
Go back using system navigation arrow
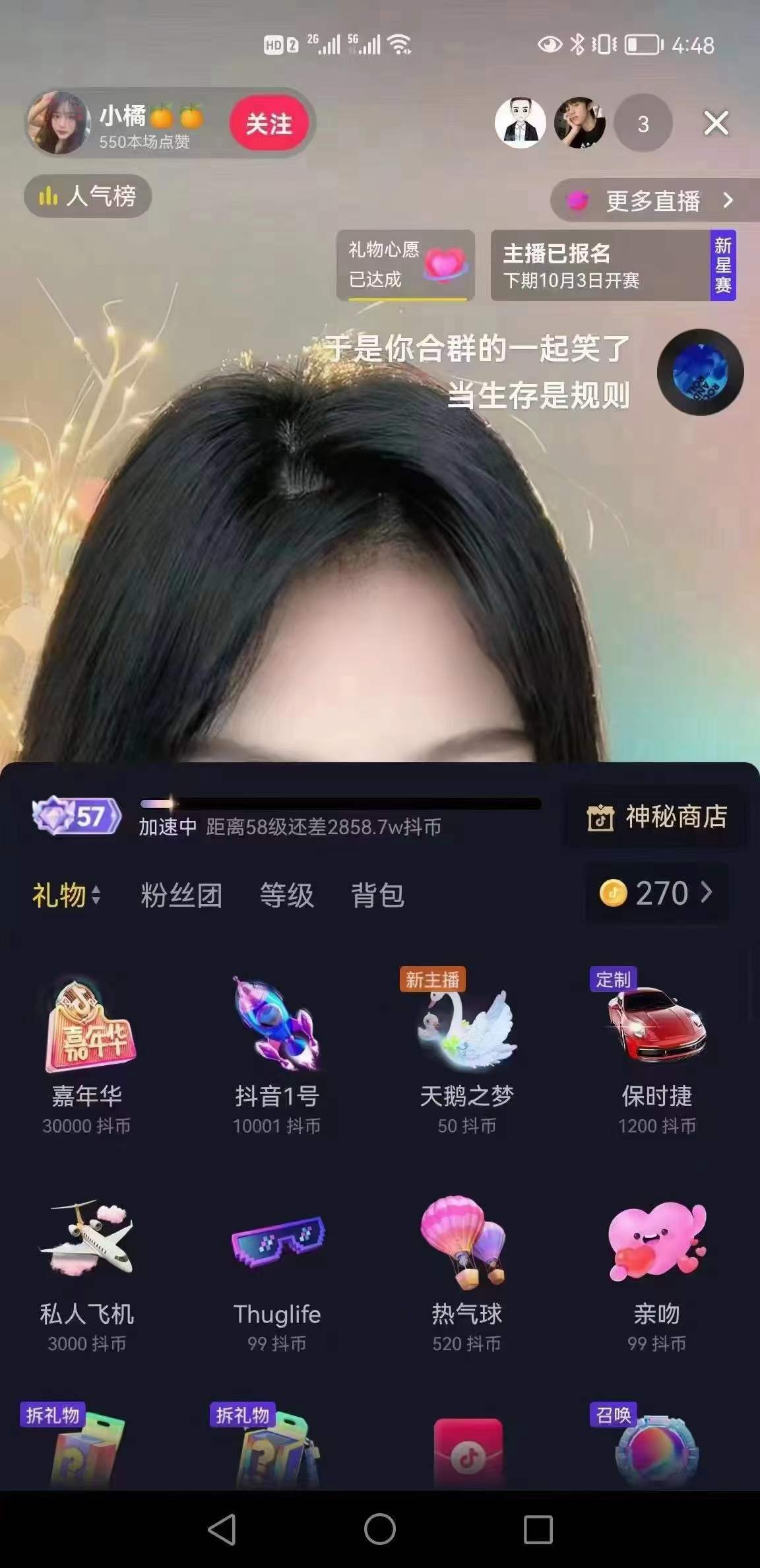coord(222,1528)
